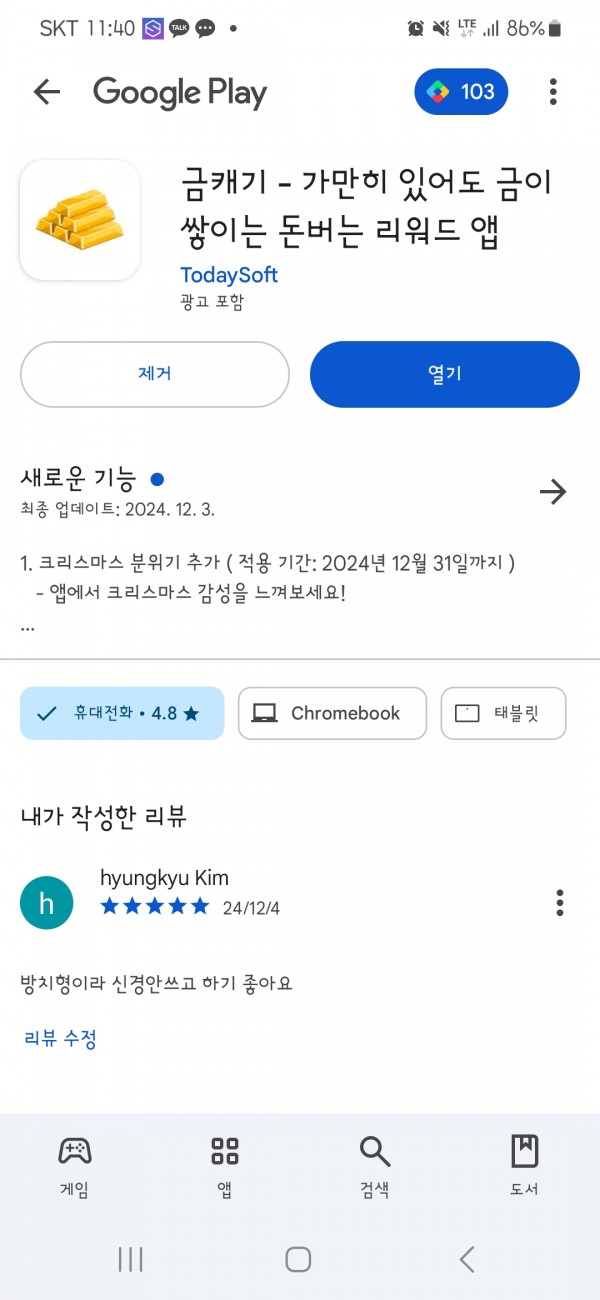The width and height of the screenshot is (600, 1300).
Task: Select the Chromebook chip
Action: tap(332, 713)
